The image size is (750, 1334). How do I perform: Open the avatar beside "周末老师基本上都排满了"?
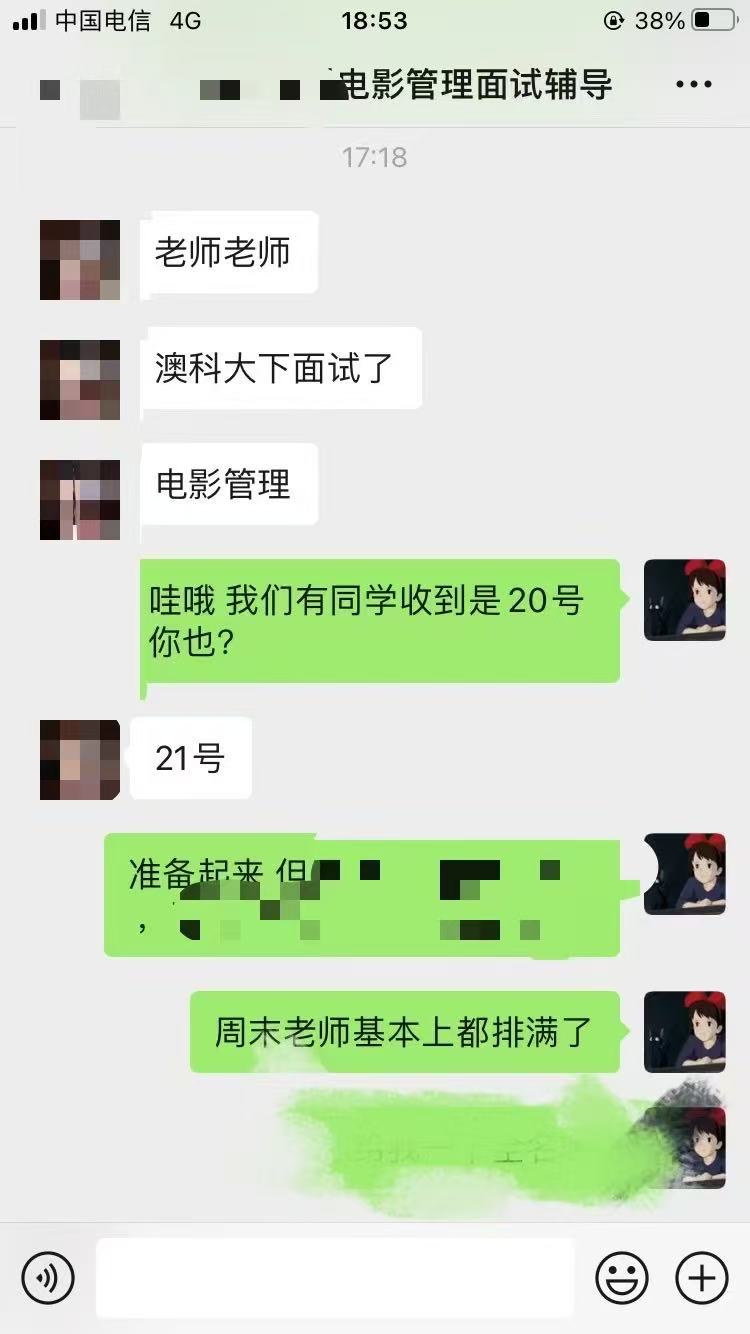pos(684,1032)
